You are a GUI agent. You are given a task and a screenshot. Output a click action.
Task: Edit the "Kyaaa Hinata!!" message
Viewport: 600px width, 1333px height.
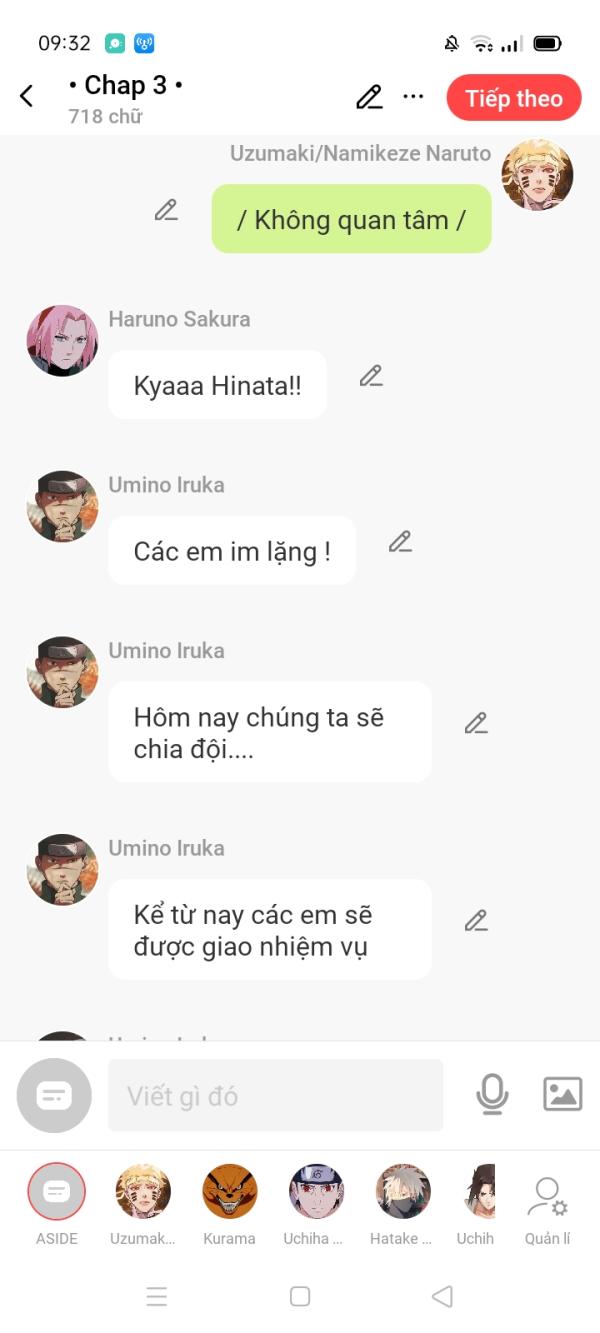(371, 376)
